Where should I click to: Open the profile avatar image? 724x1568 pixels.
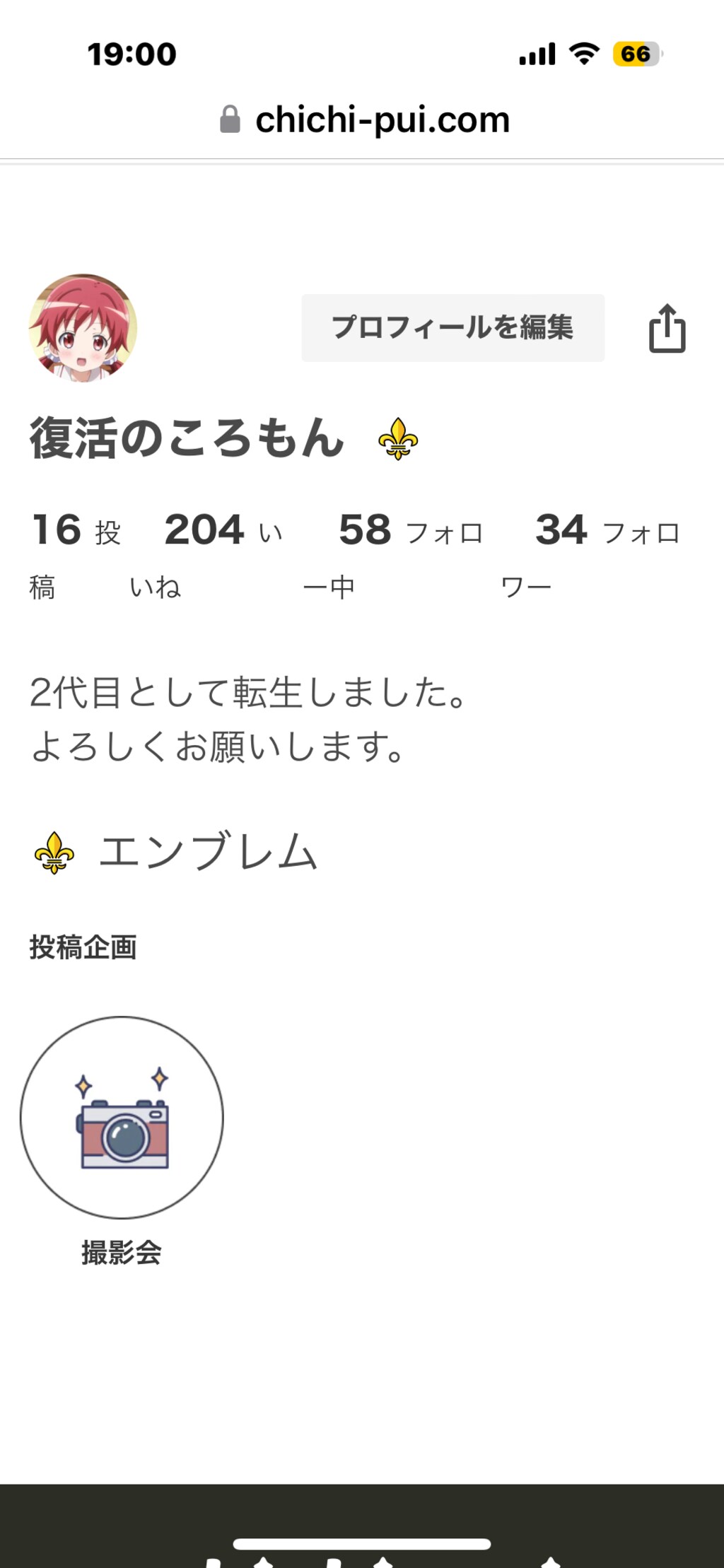[x=83, y=329]
